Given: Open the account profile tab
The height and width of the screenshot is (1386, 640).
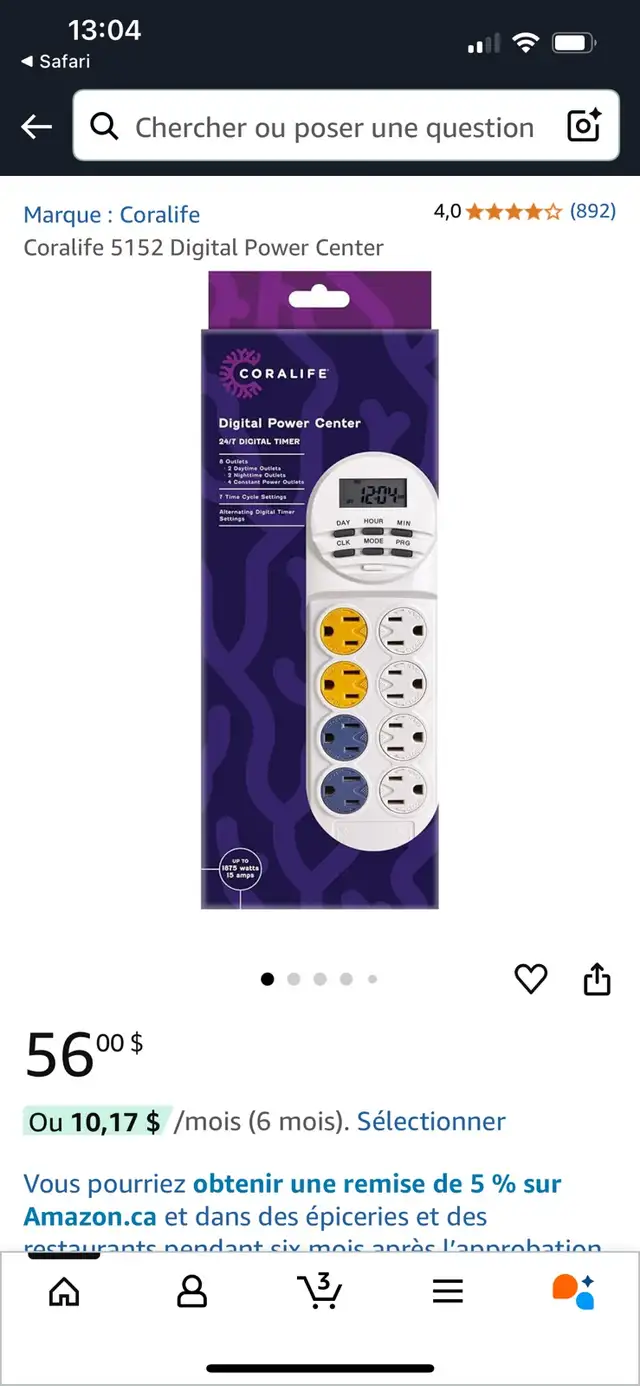Looking at the screenshot, I should 192,1291.
